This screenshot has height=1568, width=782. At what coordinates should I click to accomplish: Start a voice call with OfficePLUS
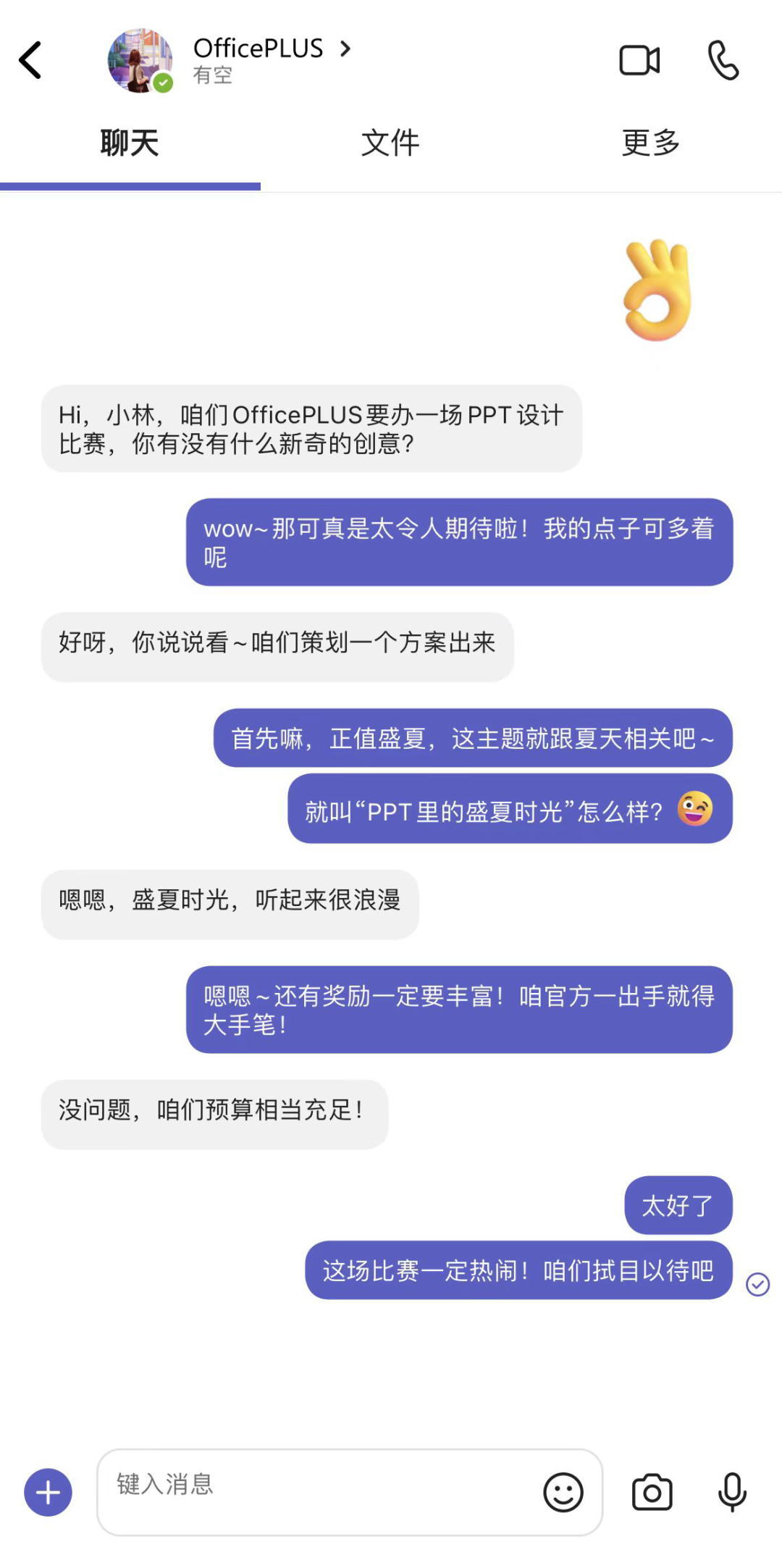click(x=723, y=60)
